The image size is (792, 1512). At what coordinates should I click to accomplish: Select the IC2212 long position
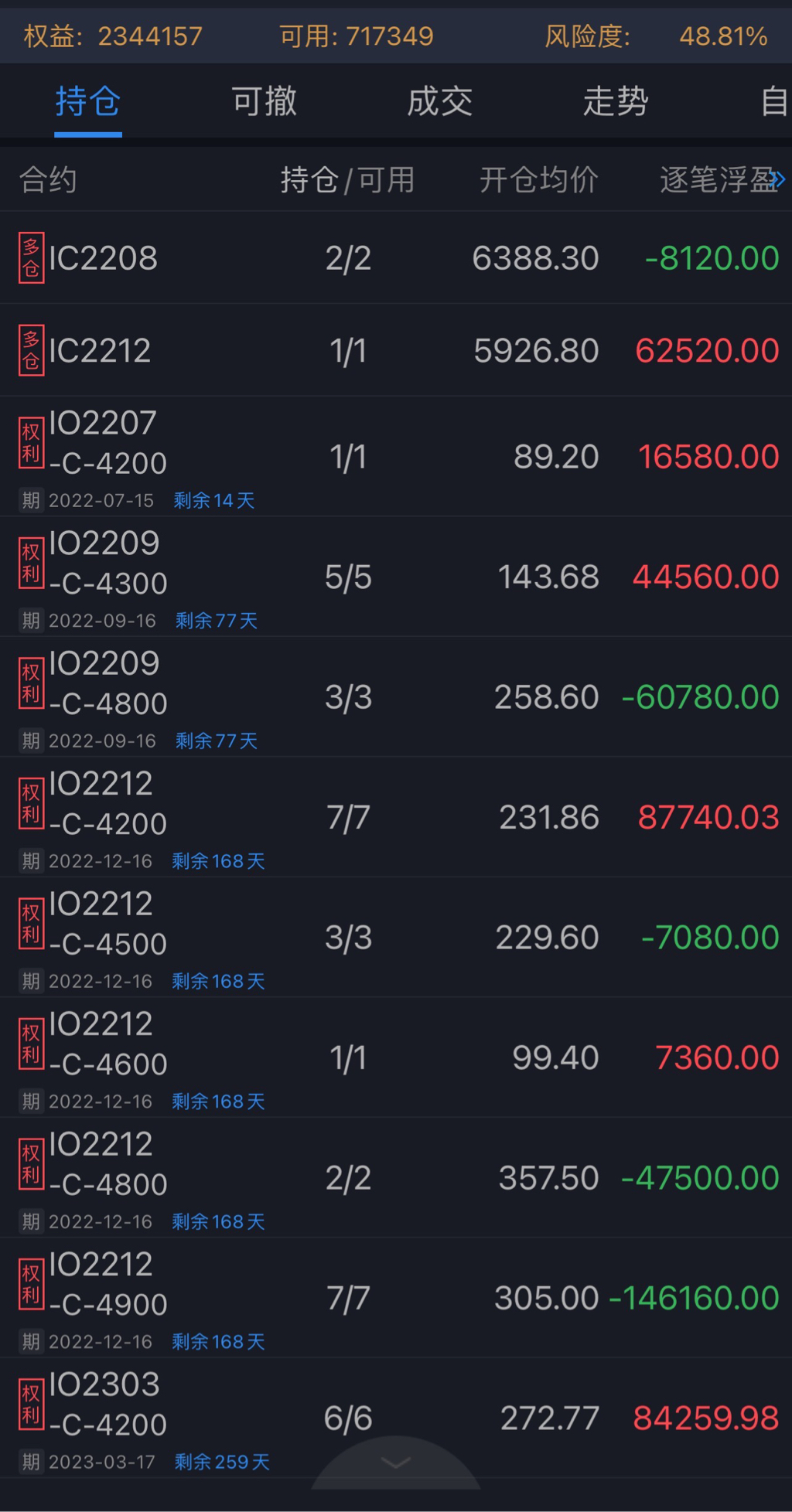396,351
